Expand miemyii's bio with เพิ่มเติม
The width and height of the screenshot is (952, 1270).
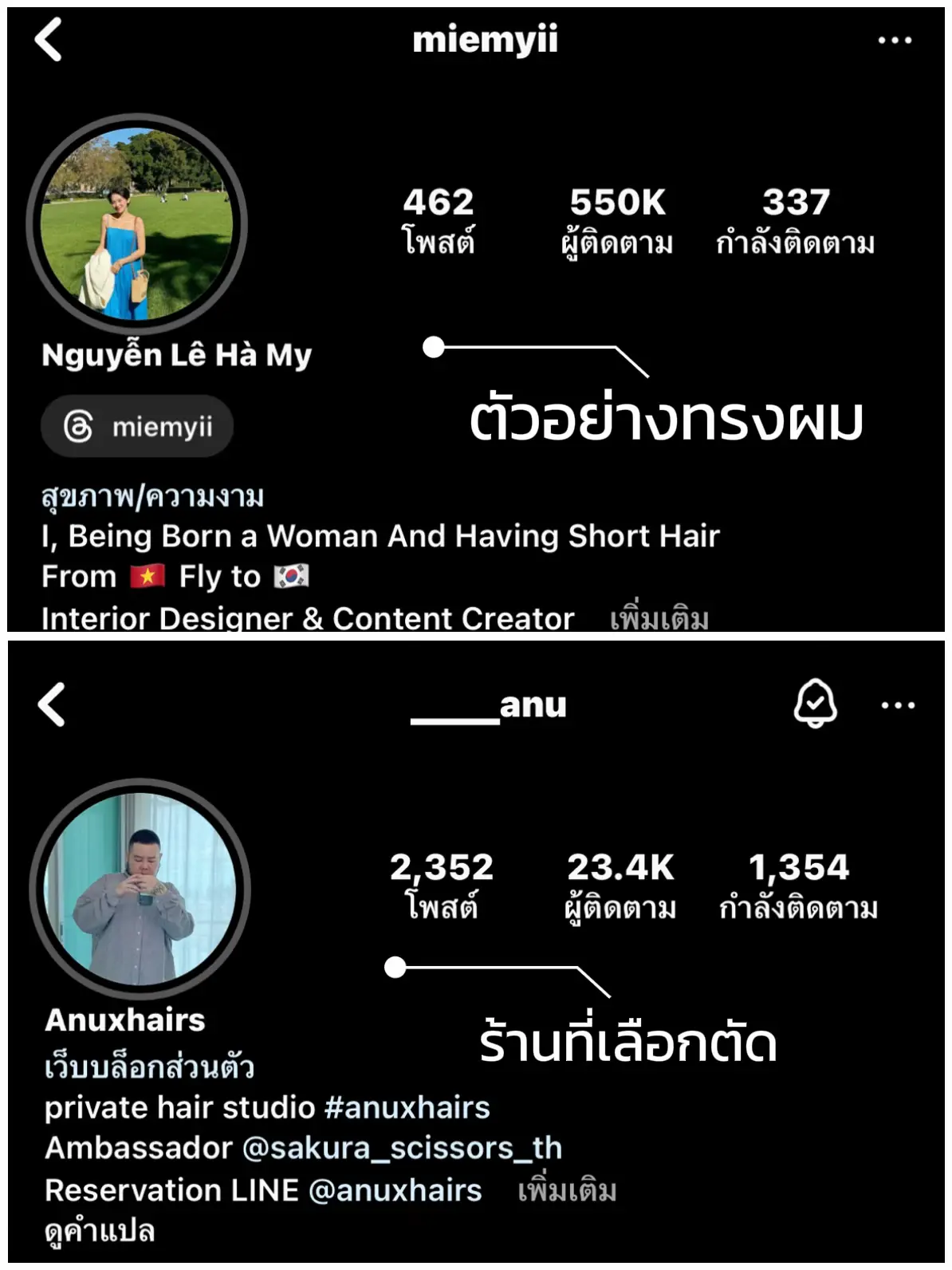(x=659, y=618)
